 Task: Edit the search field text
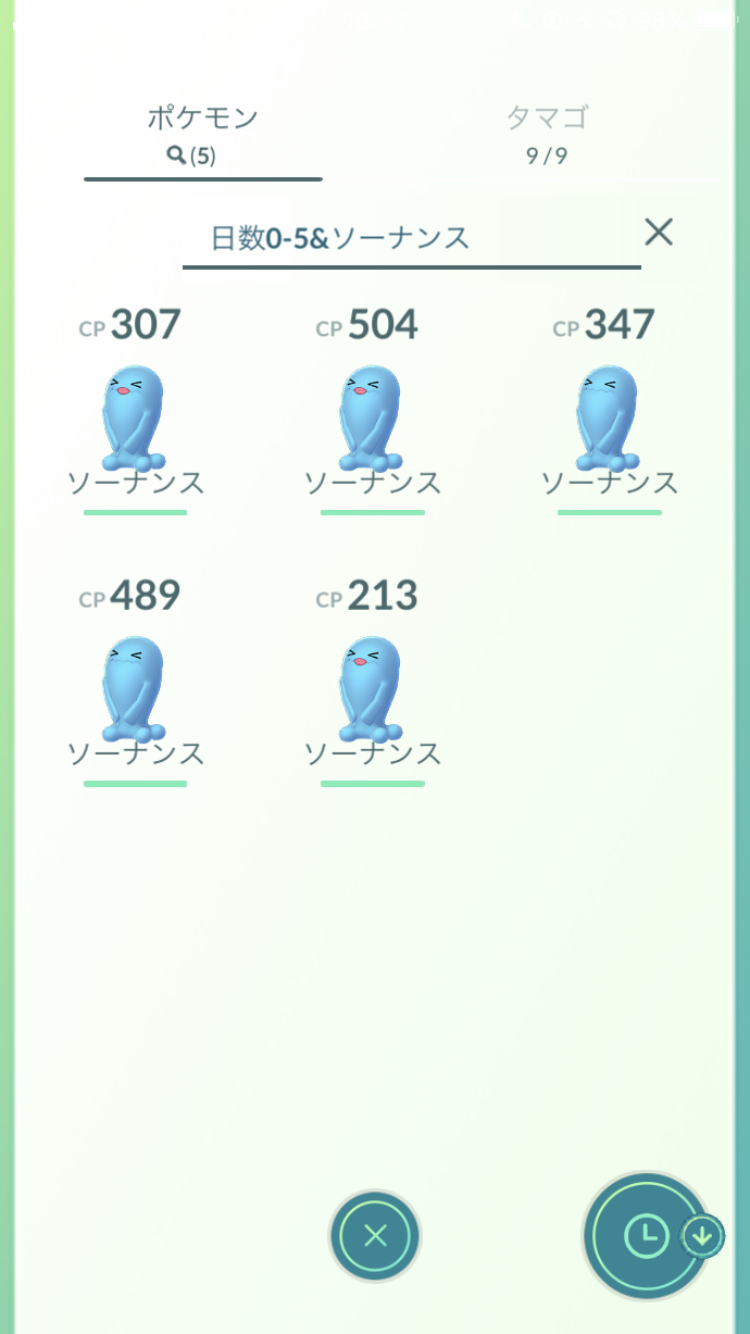[411, 238]
